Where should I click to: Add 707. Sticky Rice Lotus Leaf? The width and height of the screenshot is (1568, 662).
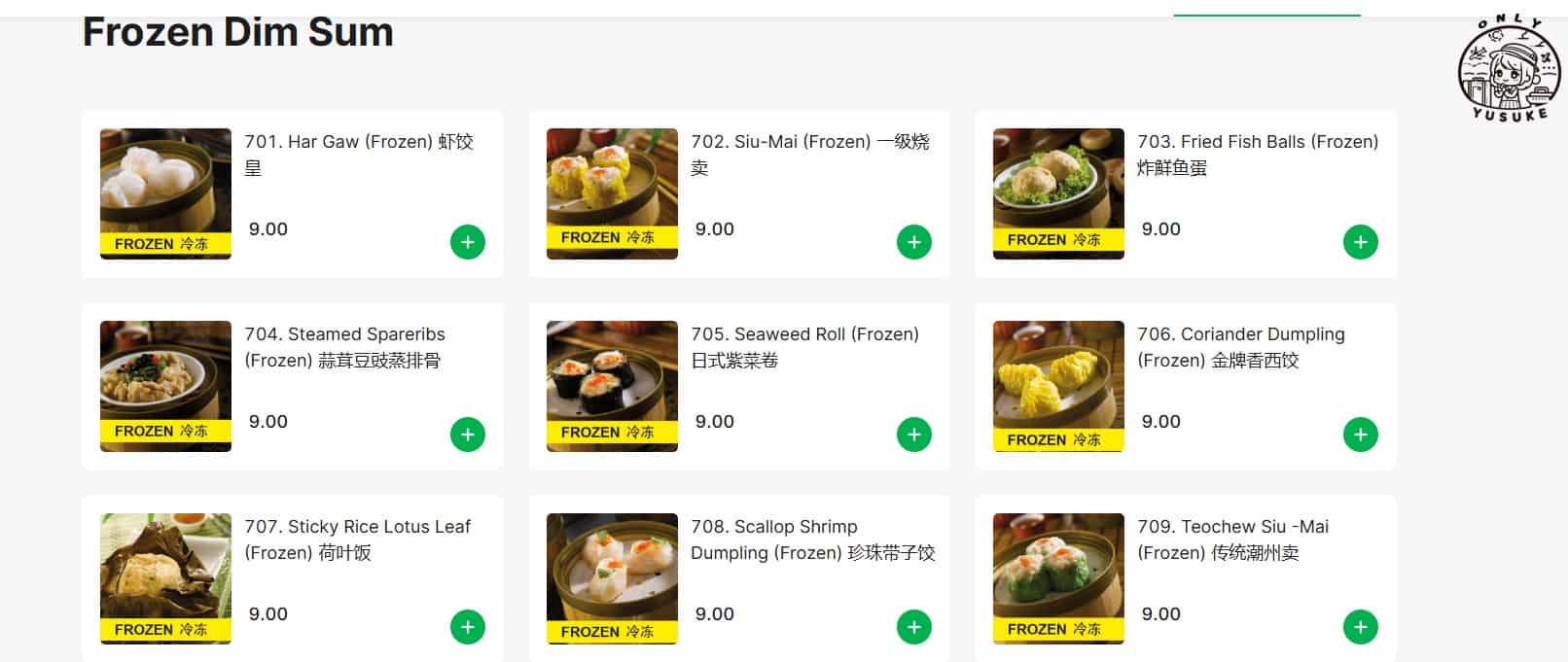(467, 627)
